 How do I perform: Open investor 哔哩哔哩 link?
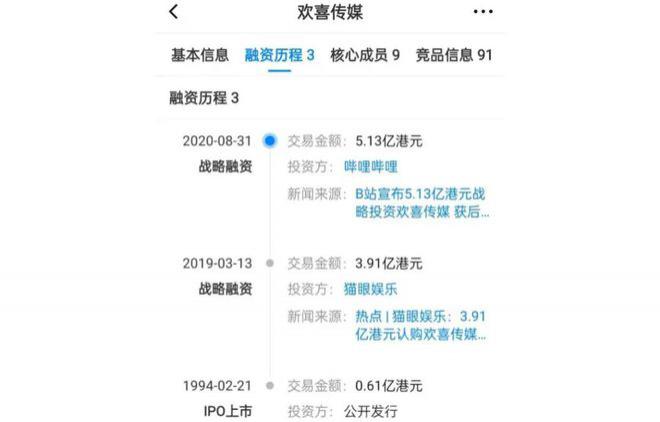click(384, 166)
